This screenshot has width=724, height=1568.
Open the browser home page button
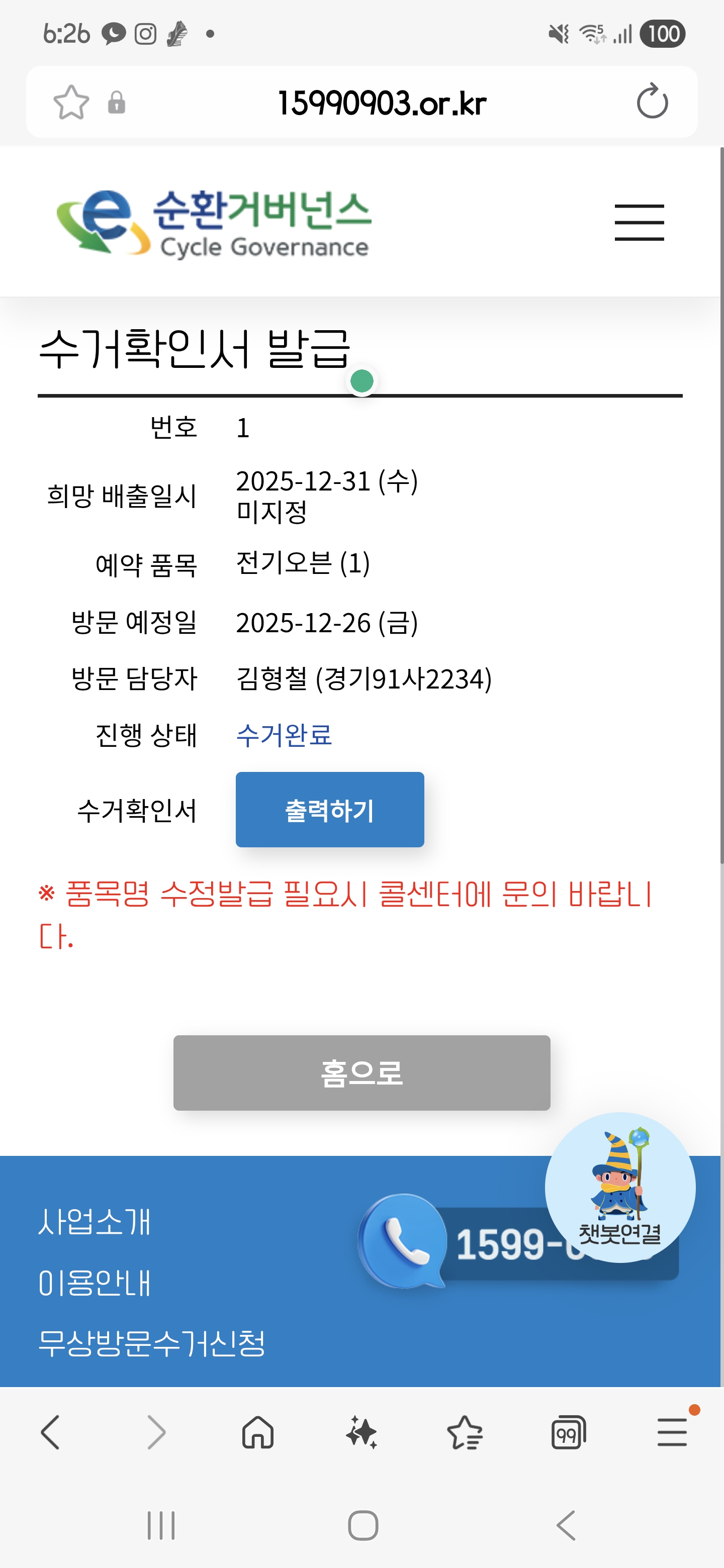point(257,1432)
